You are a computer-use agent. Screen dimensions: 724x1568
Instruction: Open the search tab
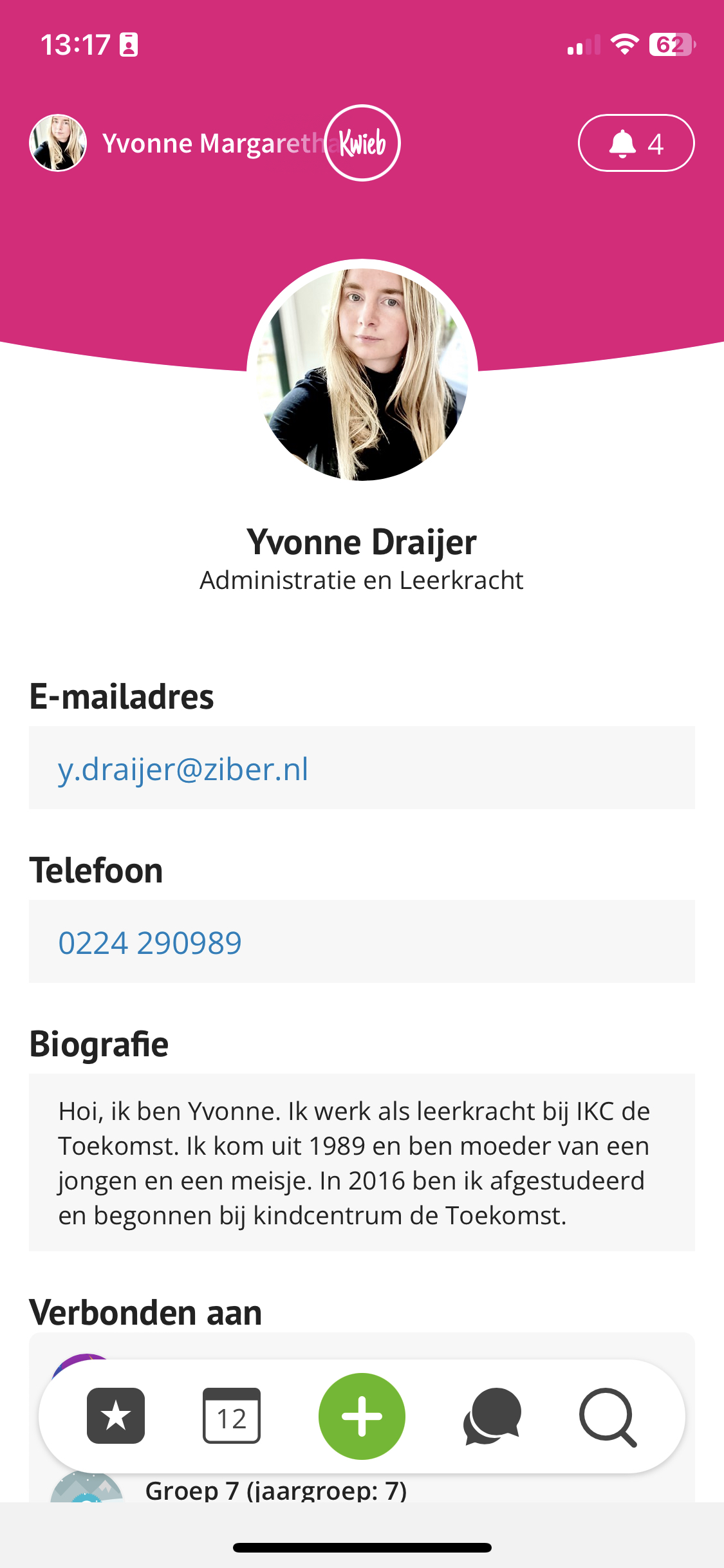[x=608, y=1417]
